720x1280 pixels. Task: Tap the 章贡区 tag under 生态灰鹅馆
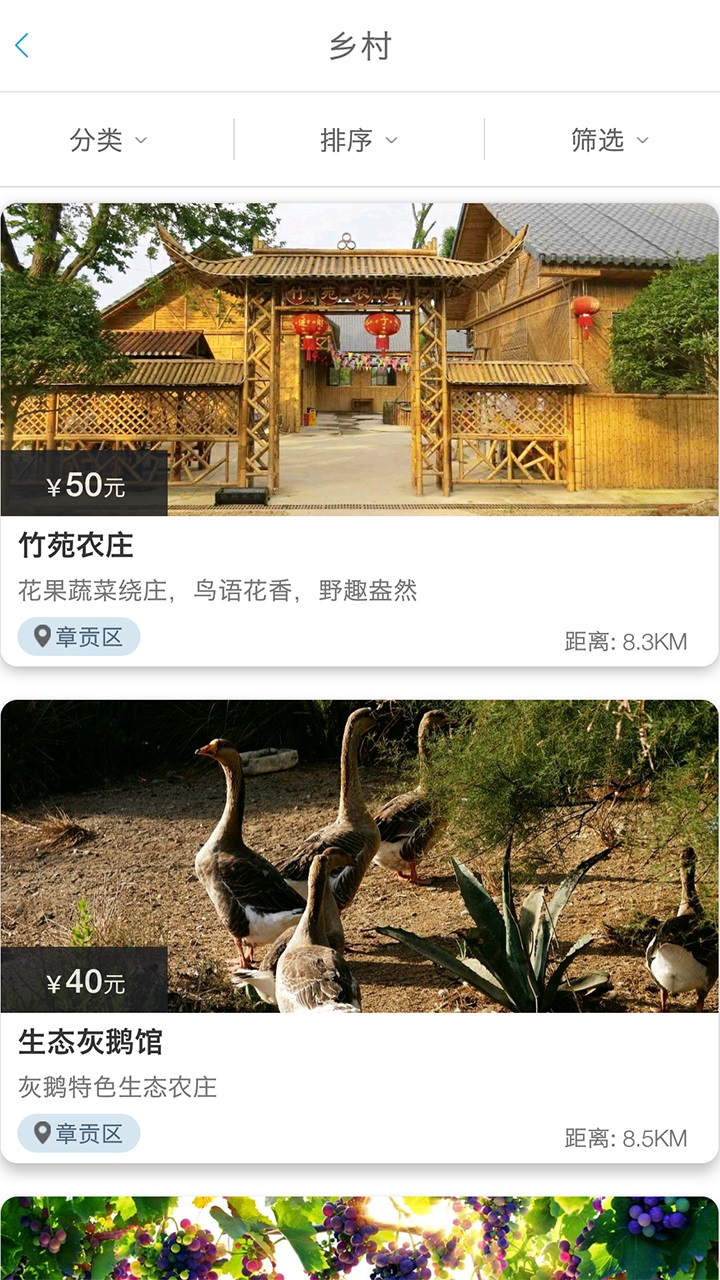click(79, 1133)
